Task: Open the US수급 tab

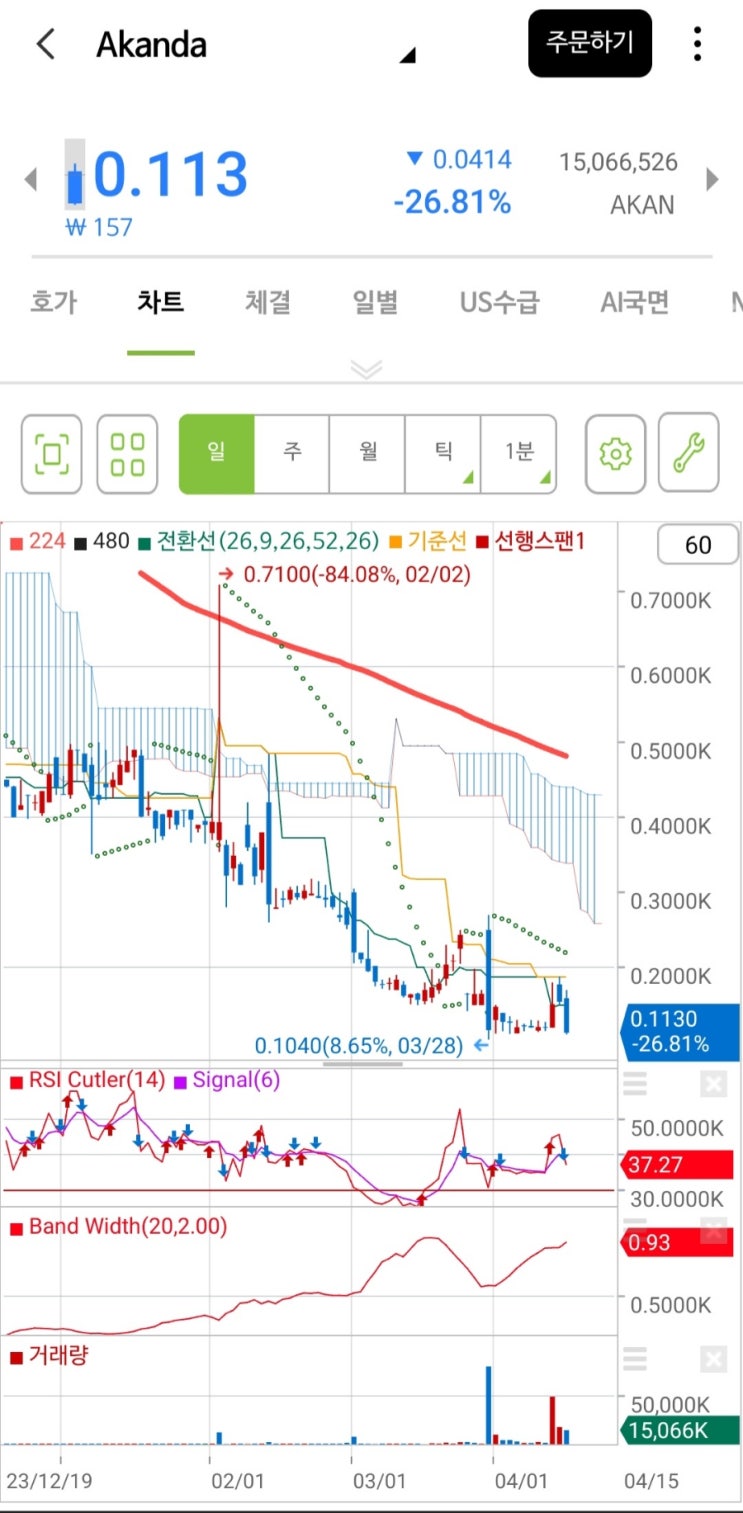Action: [x=499, y=302]
